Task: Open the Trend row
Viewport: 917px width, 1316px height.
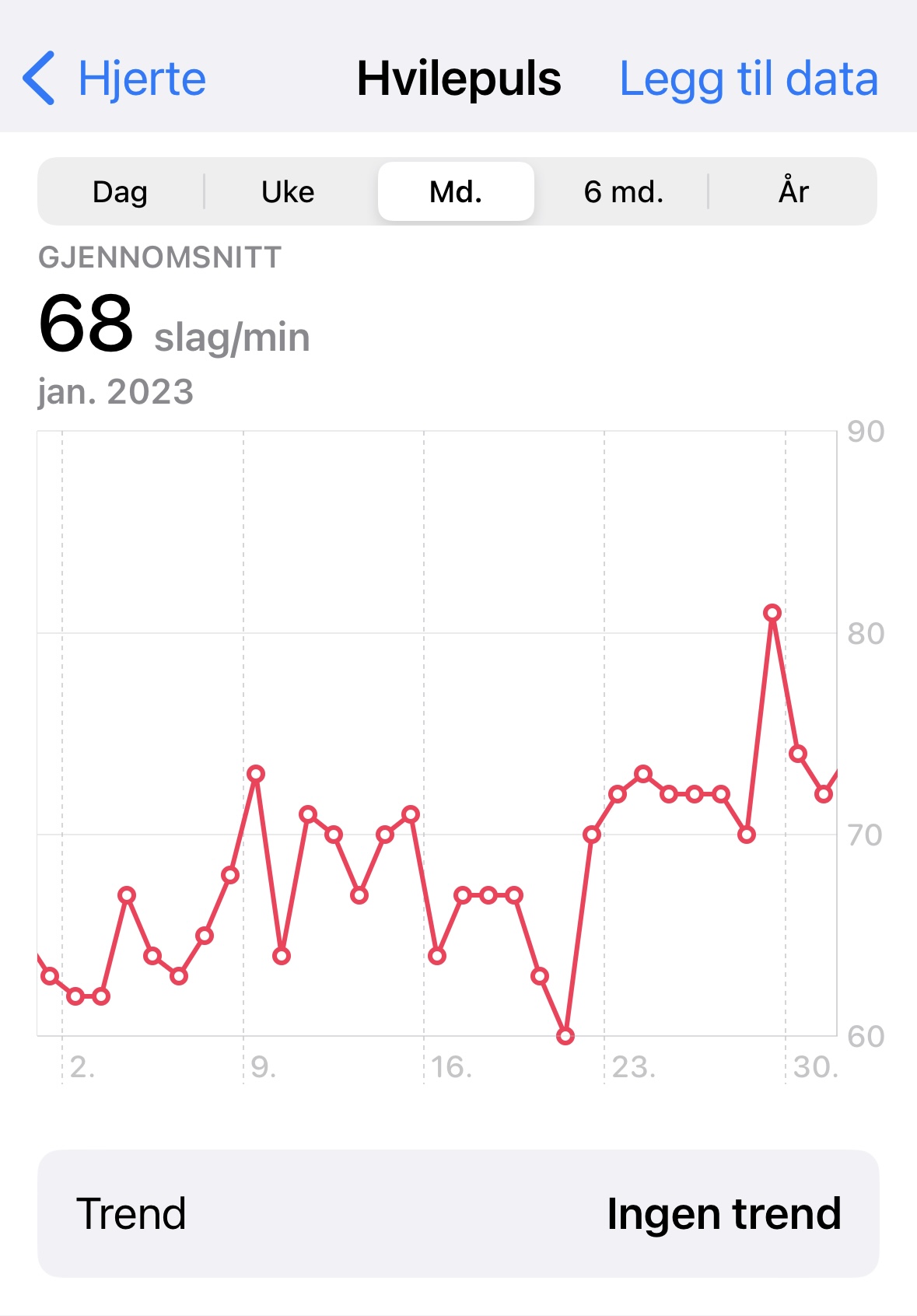Action: point(458,1213)
